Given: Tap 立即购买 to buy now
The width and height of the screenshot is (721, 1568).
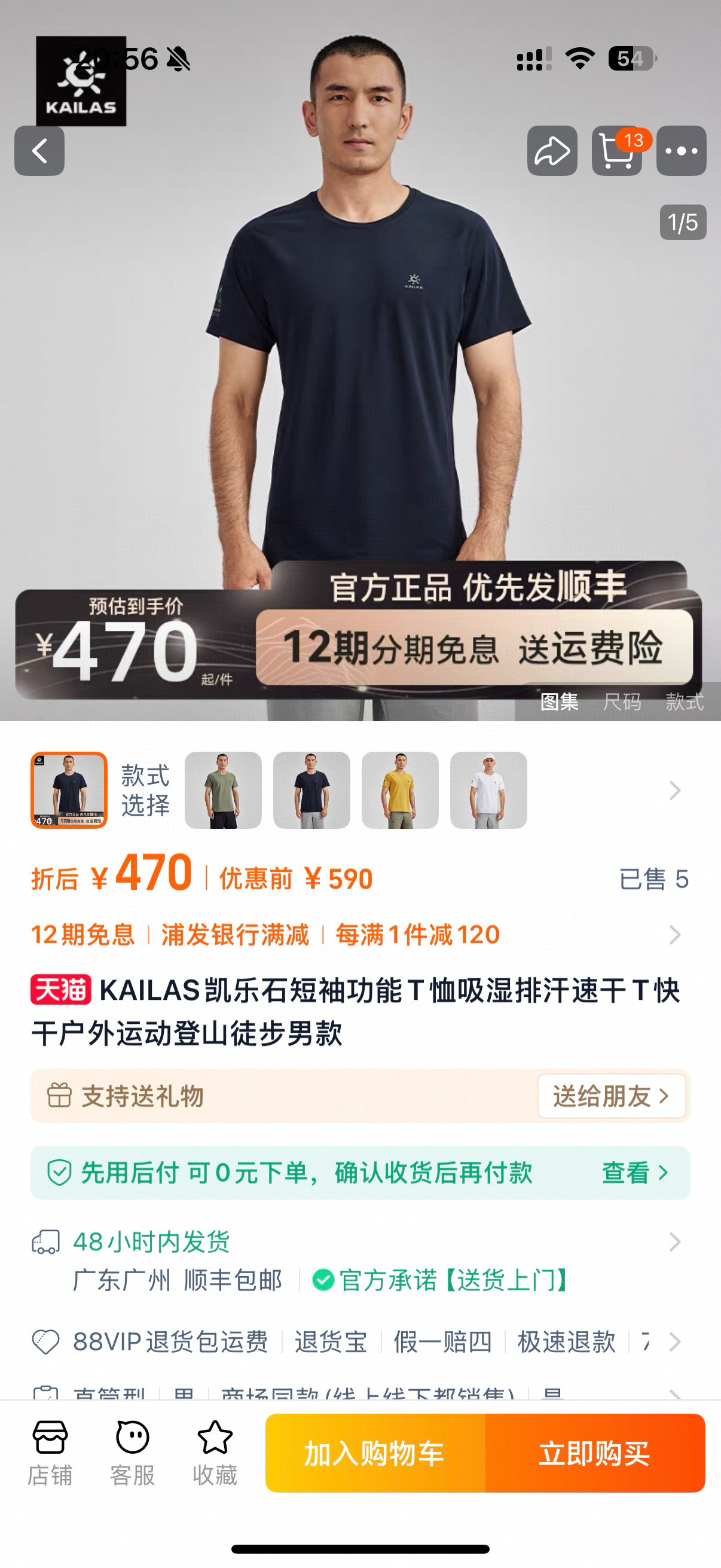Looking at the screenshot, I should coord(594,1453).
